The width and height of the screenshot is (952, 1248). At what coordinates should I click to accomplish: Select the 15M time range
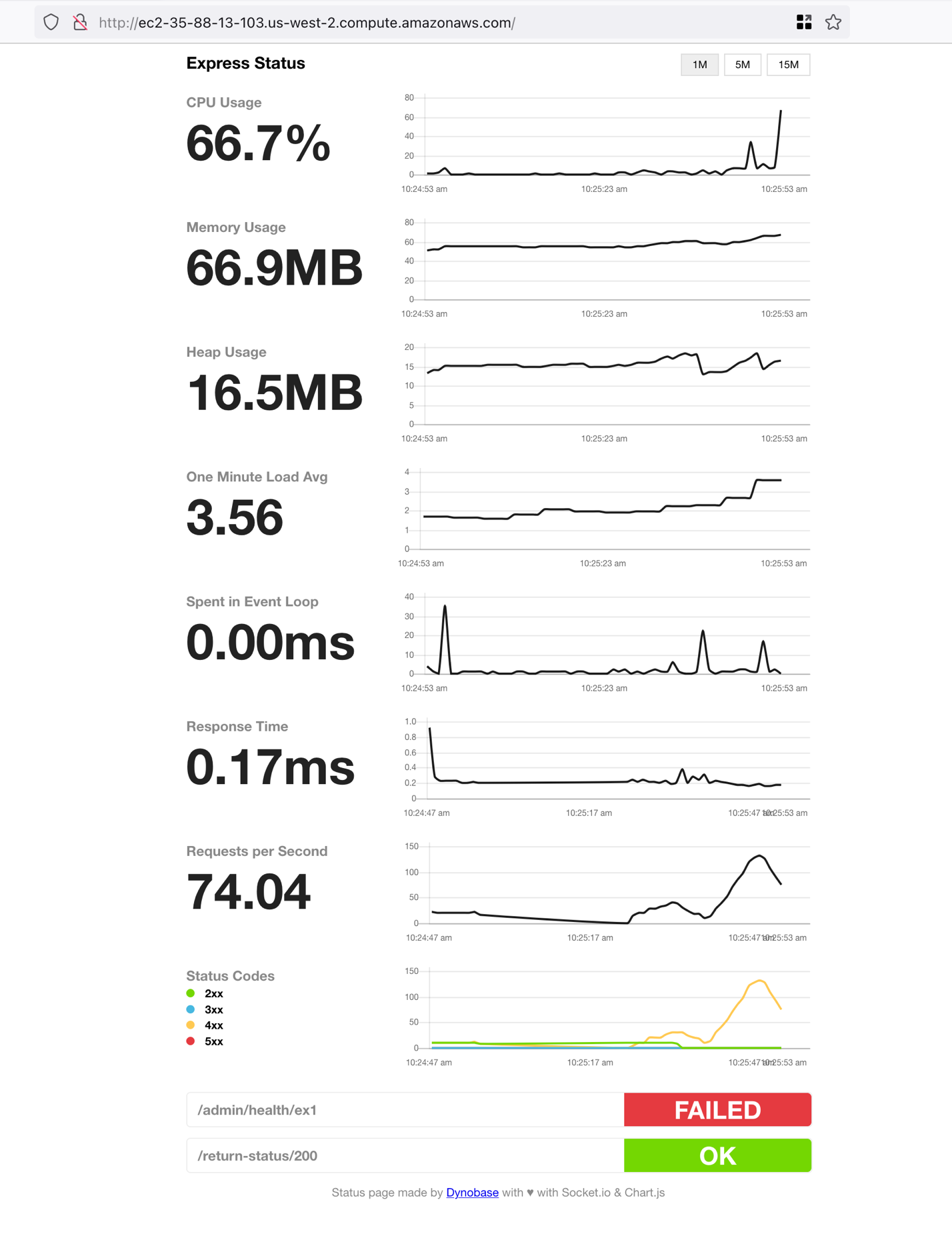point(788,65)
